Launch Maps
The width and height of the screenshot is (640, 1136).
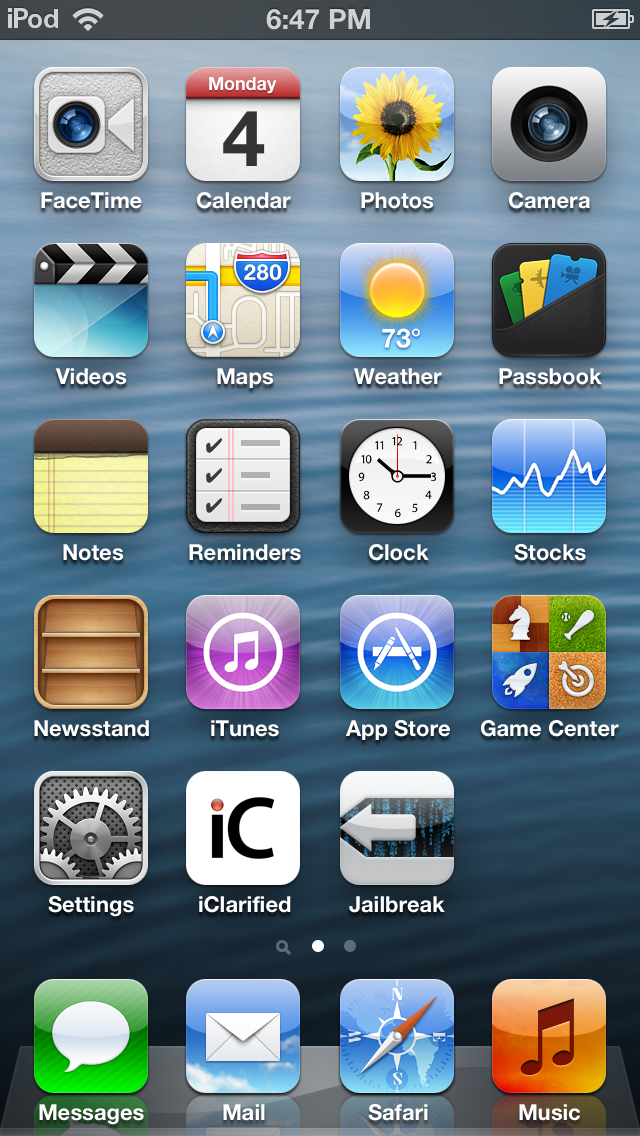(x=243, y=300)
